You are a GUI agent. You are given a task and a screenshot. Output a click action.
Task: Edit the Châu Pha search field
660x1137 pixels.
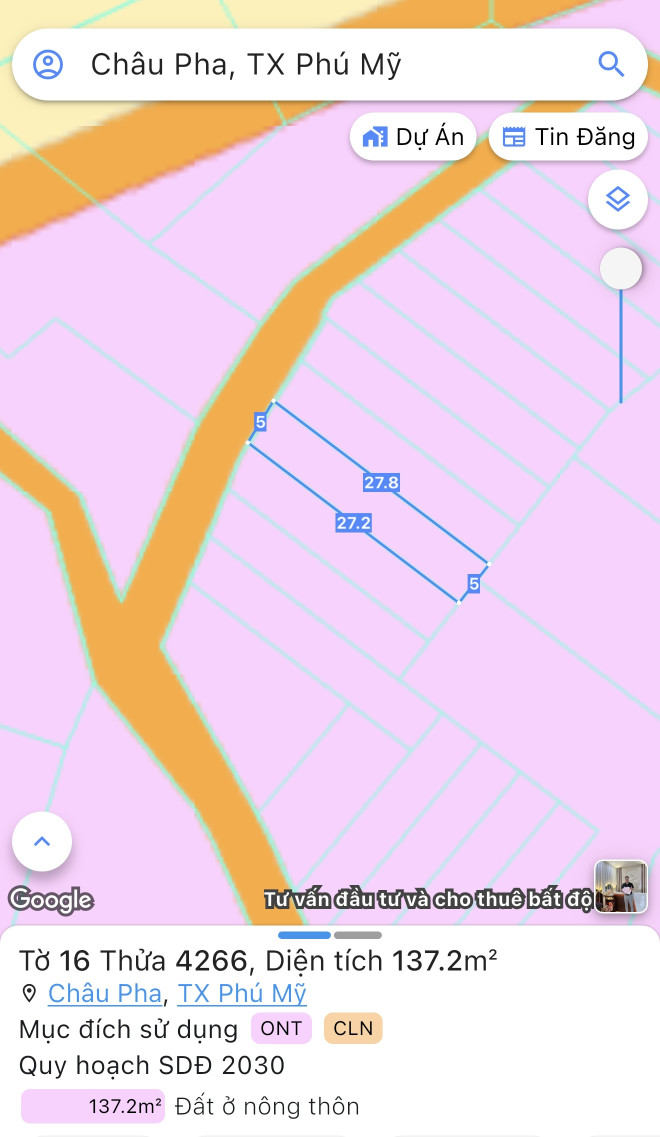(x=300, y=65)
